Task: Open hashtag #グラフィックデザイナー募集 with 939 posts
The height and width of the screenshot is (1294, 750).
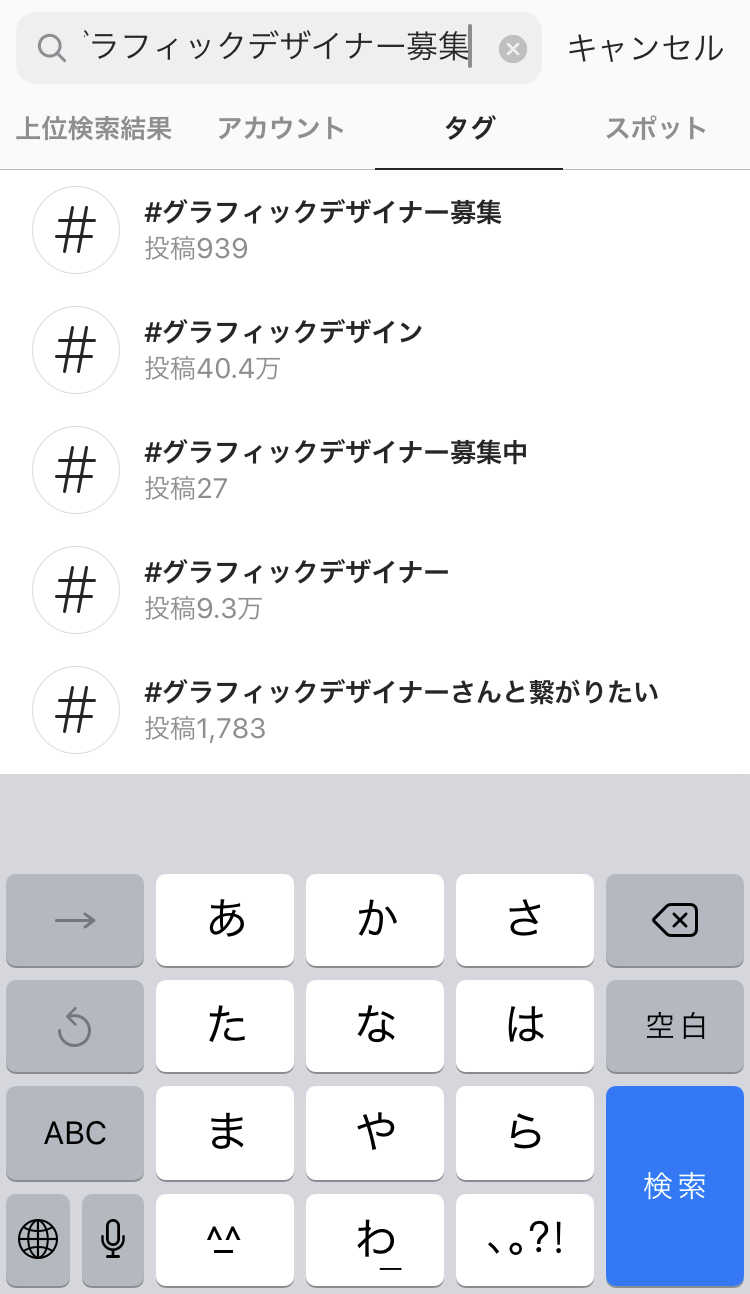Action: coord(375,230)
